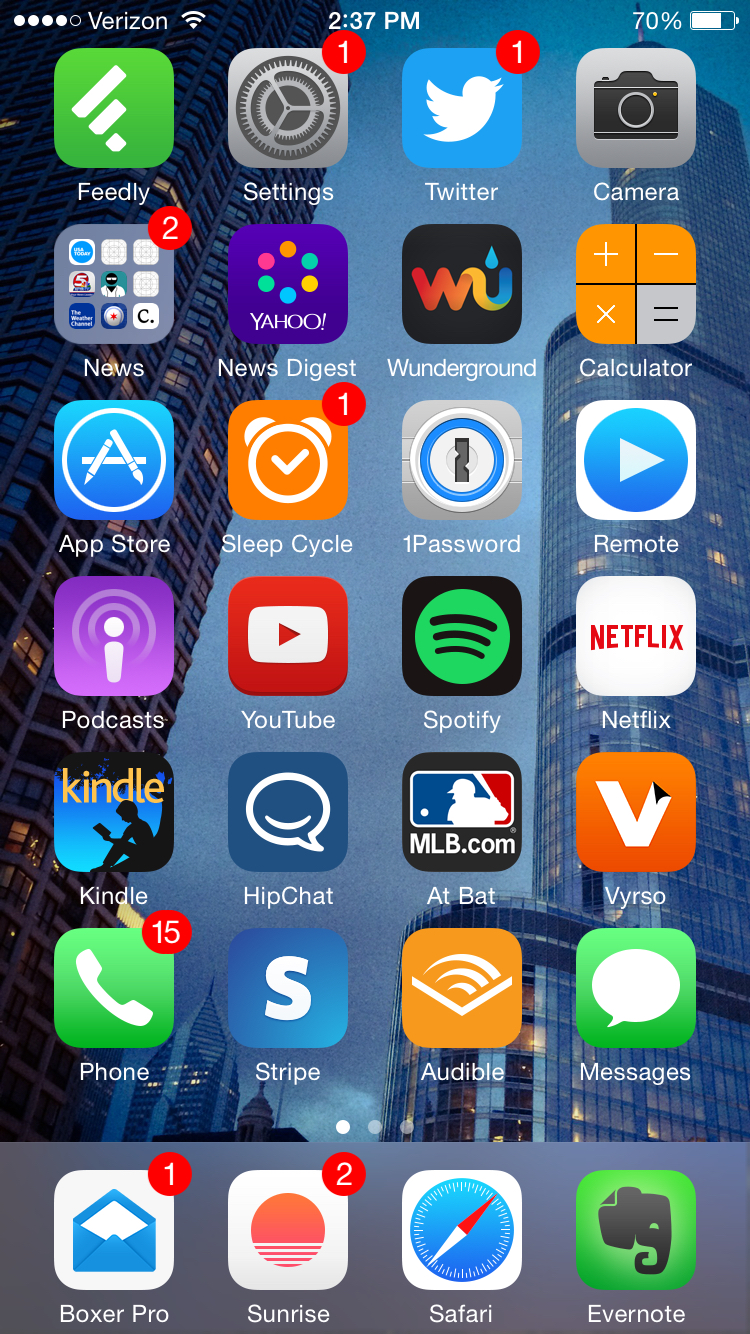Image resolution: width=750 pixels, height=1334 pixels.
Task: Open the Feedly app
Action: tap(114, 108)
